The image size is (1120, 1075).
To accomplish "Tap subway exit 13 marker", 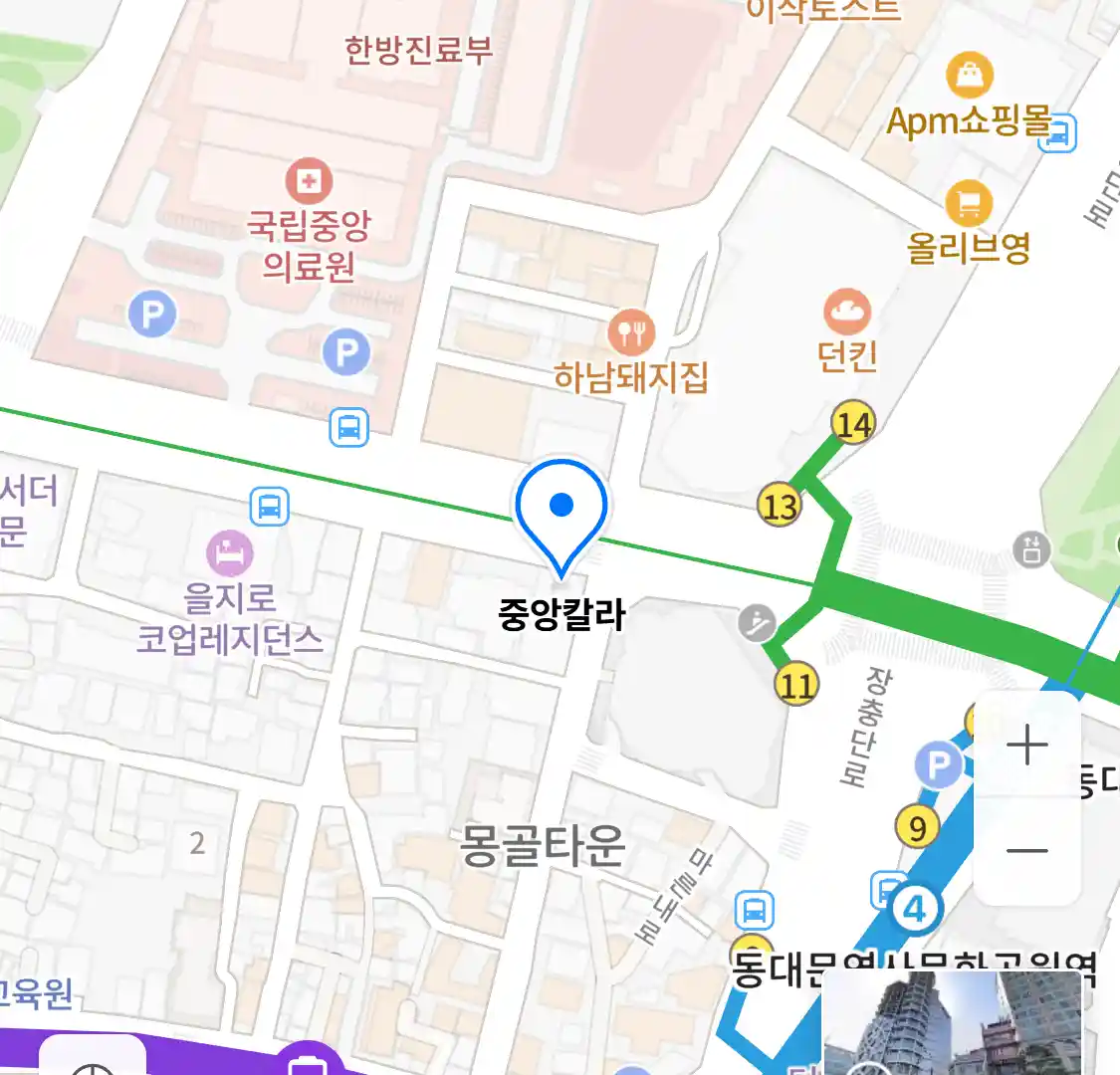I will click(780, 506).
